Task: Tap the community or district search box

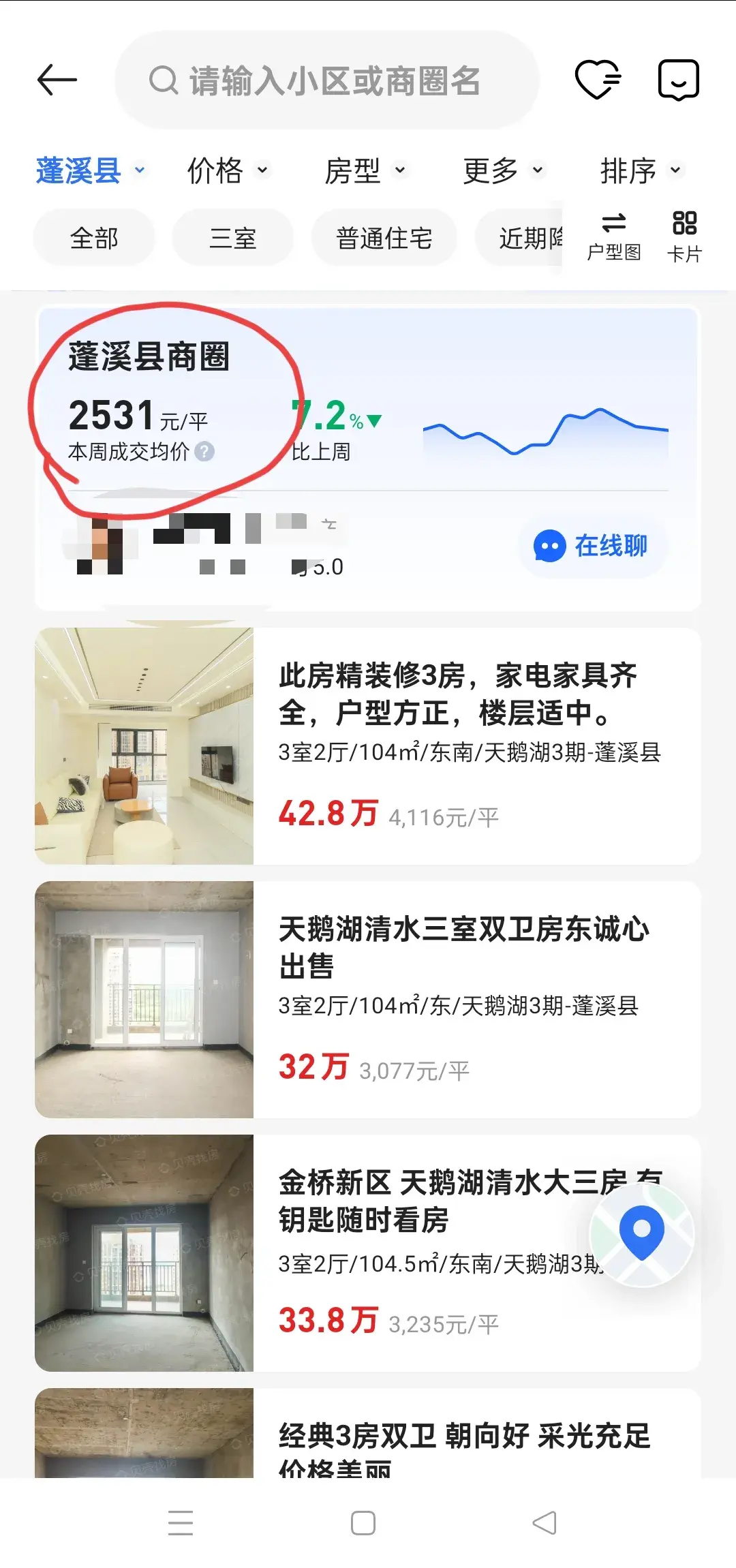Action: pyautogui.click(x=327, y=80)
